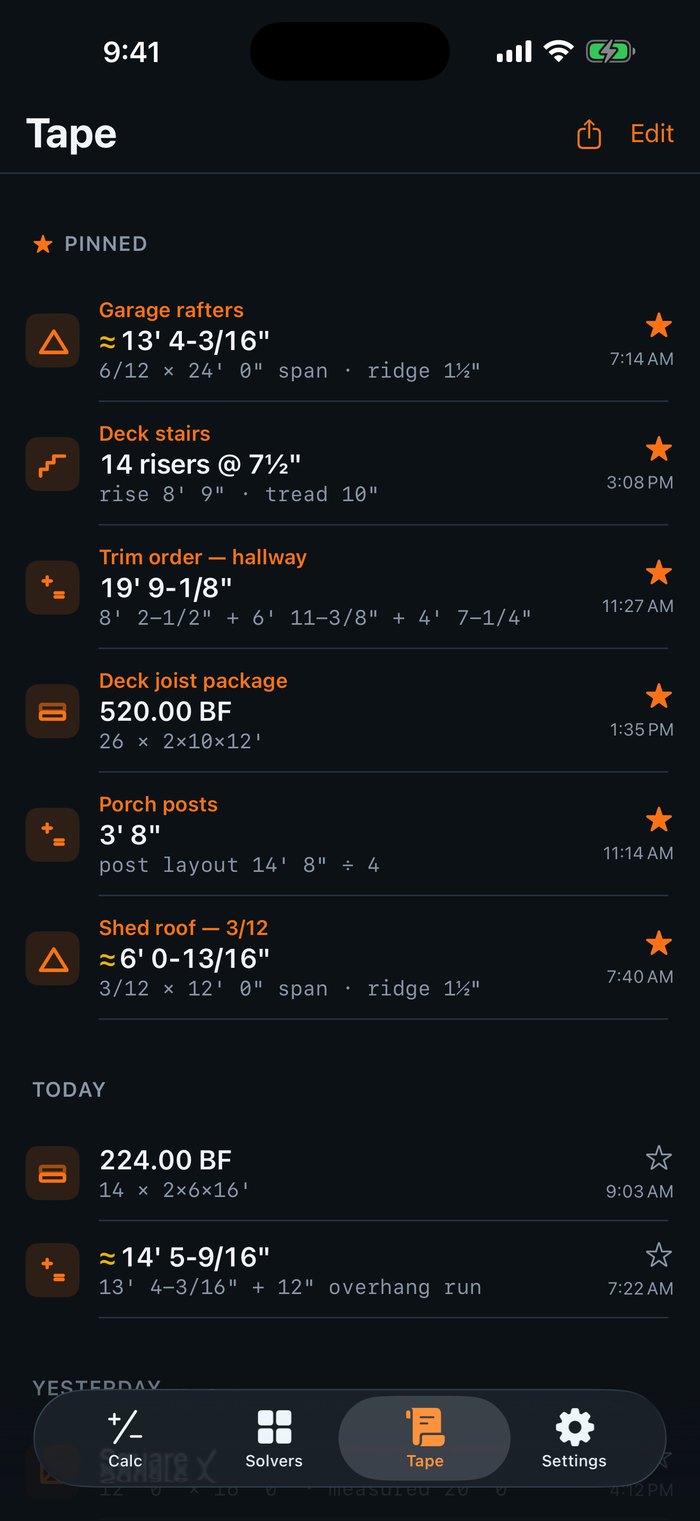Switch to the Solvers tab
The image size is (700, 1521).
click(274, 1438)
